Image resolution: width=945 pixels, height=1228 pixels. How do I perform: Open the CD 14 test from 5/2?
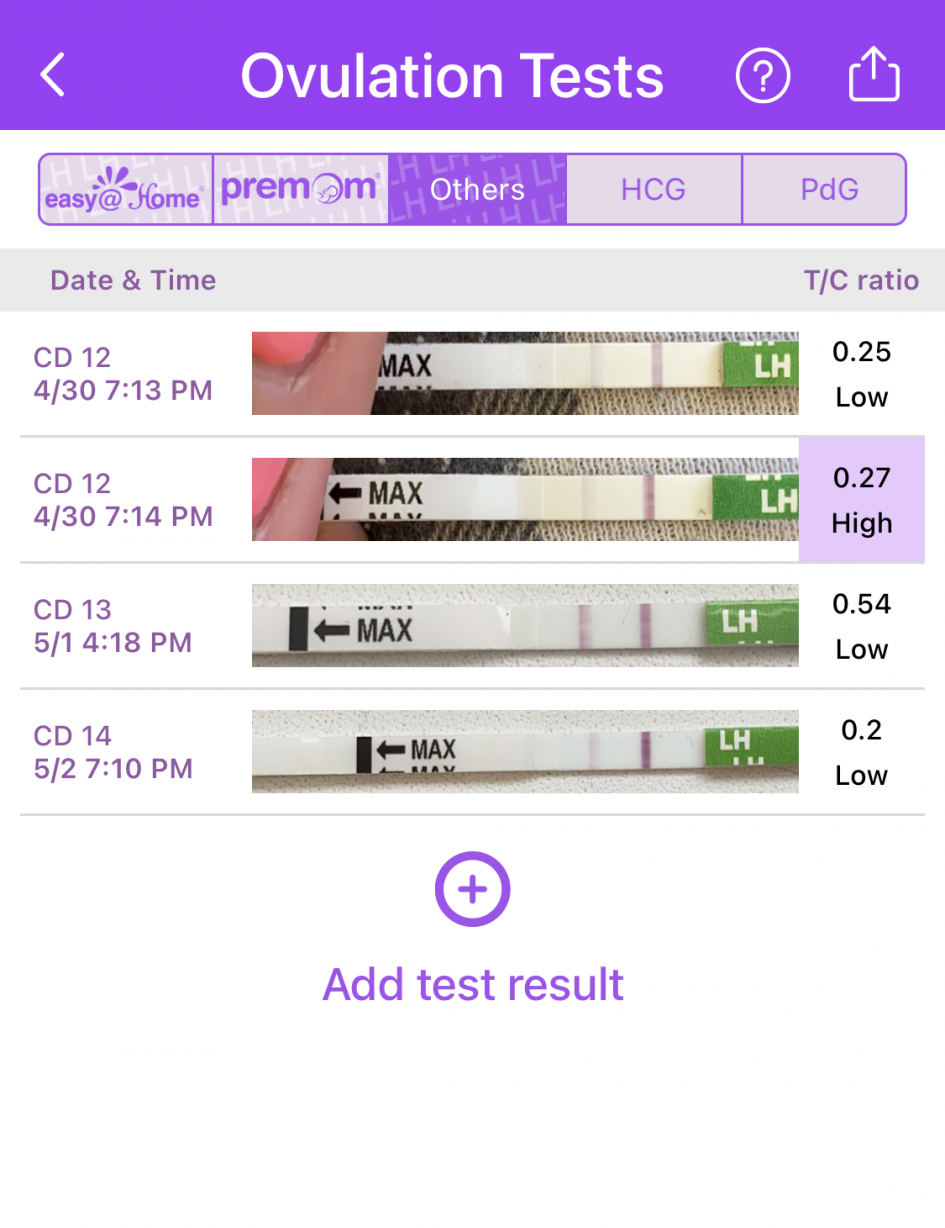coord(472,752)
